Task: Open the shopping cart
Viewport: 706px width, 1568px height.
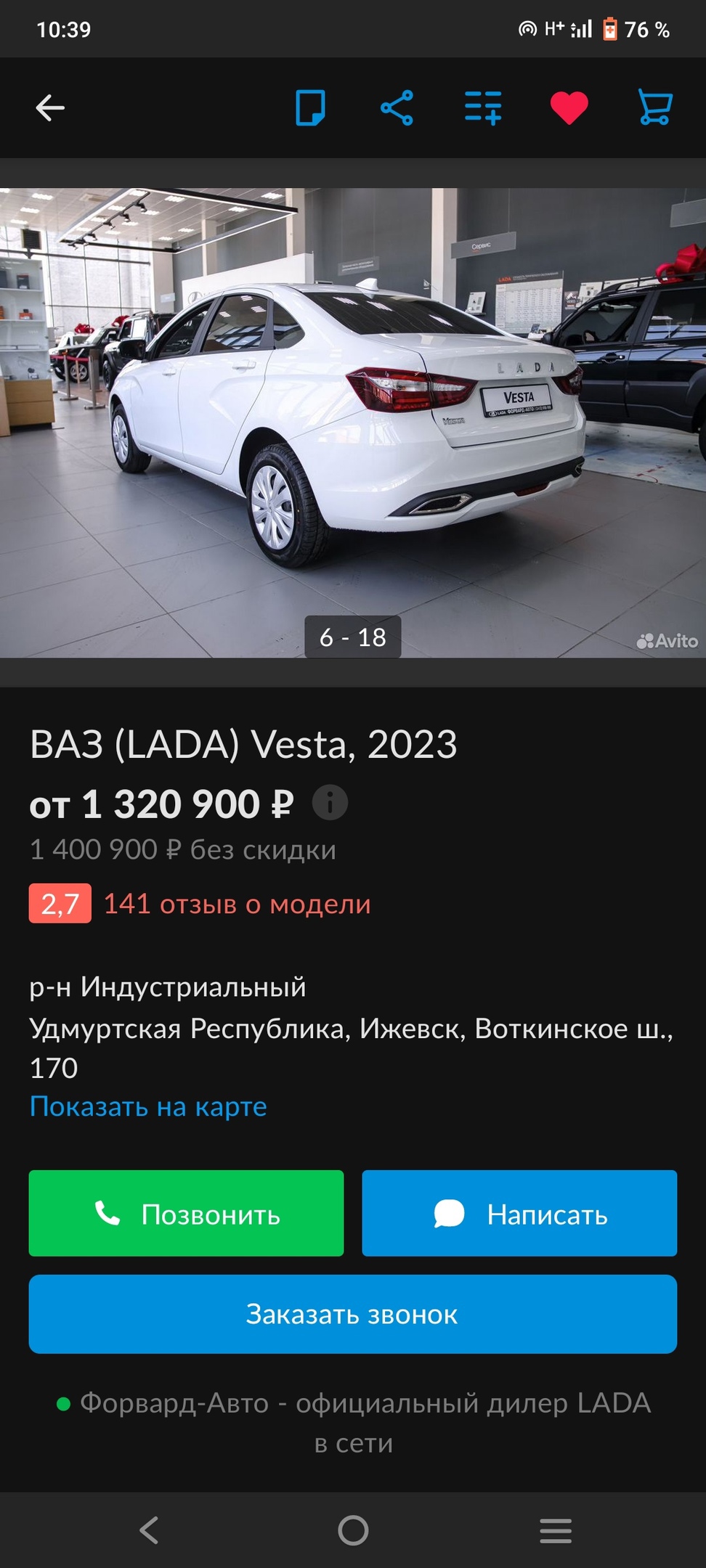Action: [x=654, y=108]
